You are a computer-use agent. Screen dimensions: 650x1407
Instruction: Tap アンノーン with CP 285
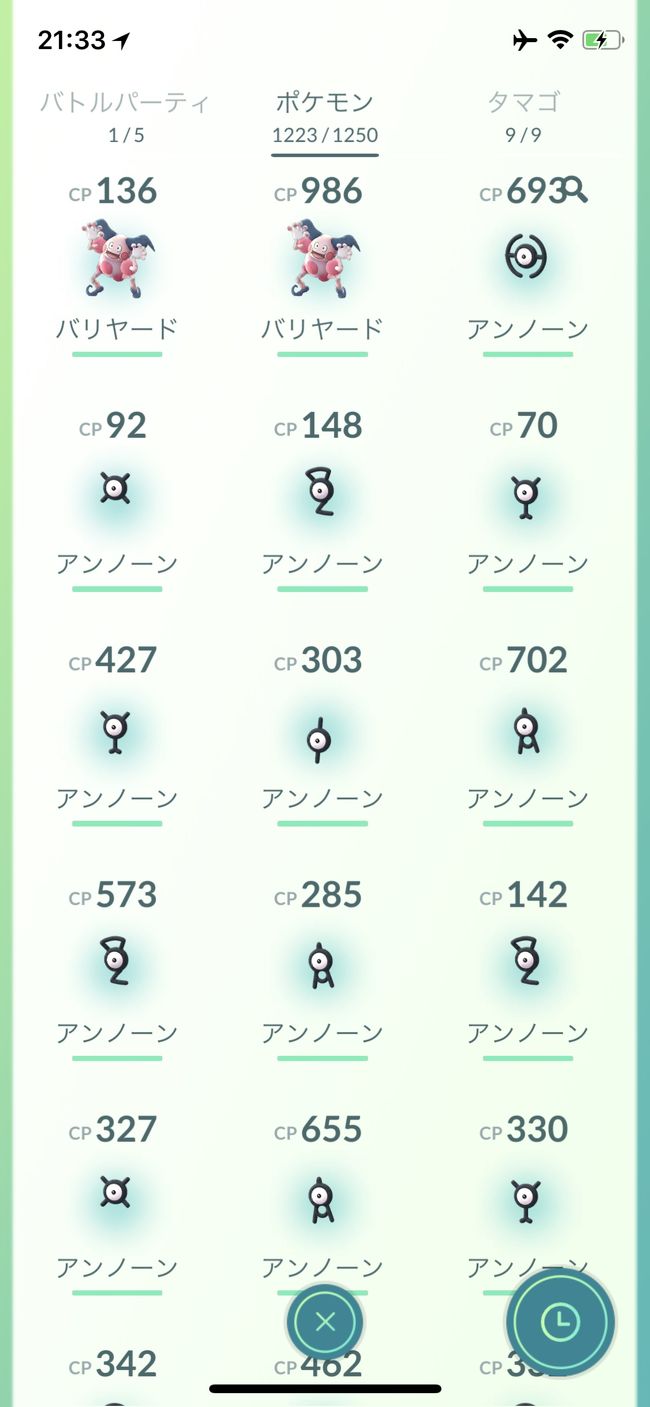tap(322, 968)
